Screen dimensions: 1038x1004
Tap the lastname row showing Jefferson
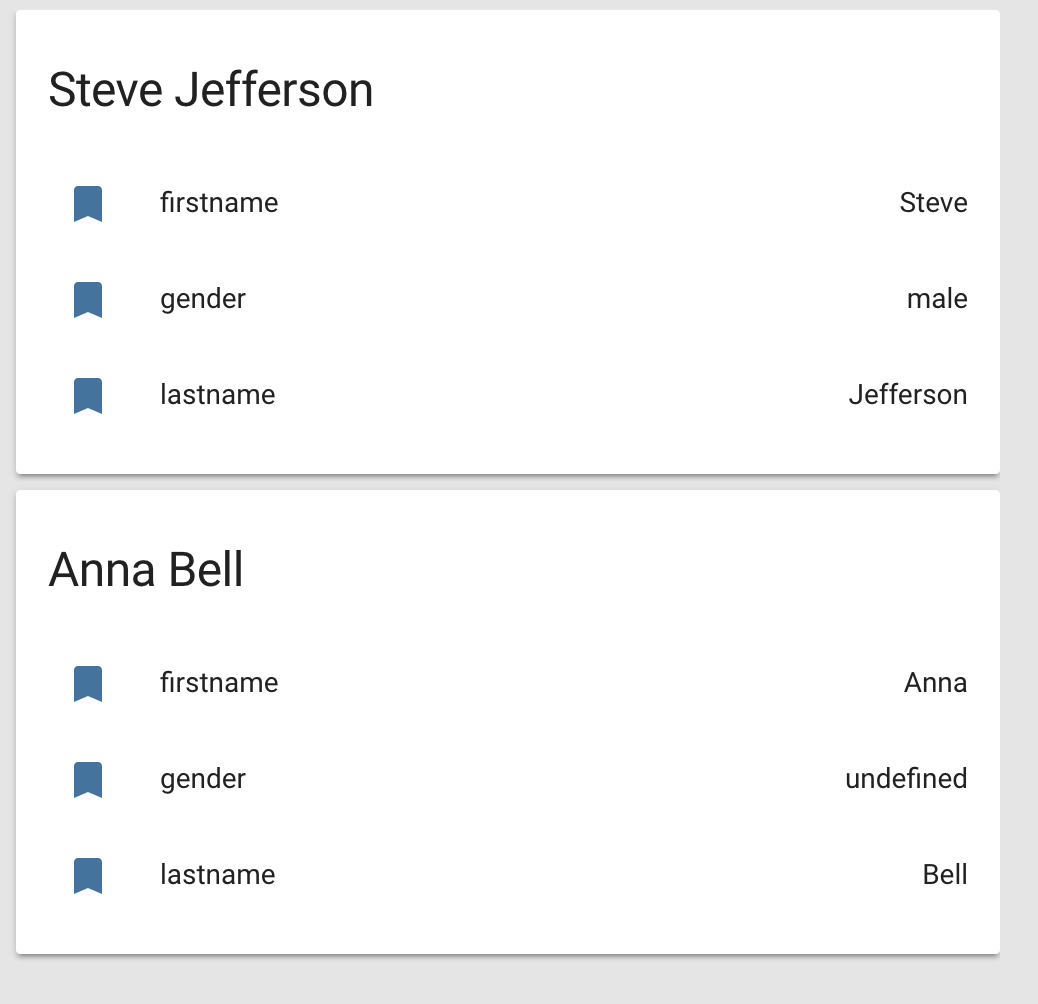tap(508, 395)
